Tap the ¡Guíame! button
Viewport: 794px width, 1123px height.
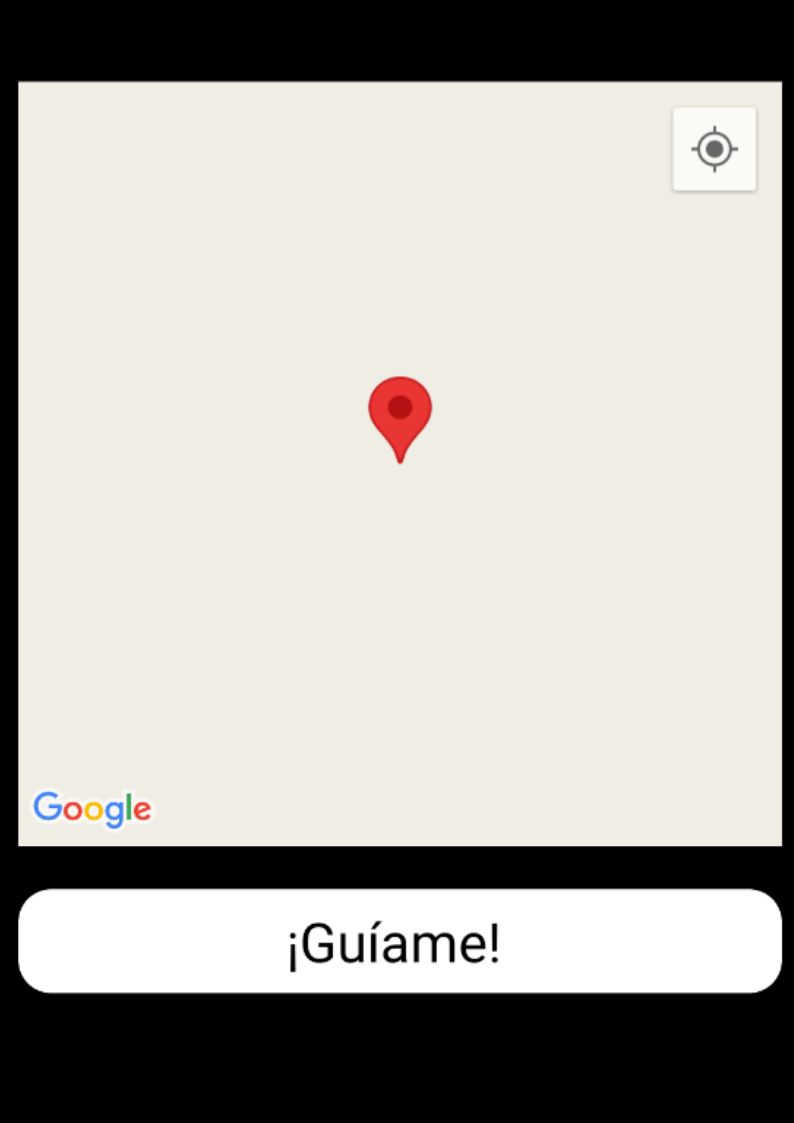pos(399,941)
